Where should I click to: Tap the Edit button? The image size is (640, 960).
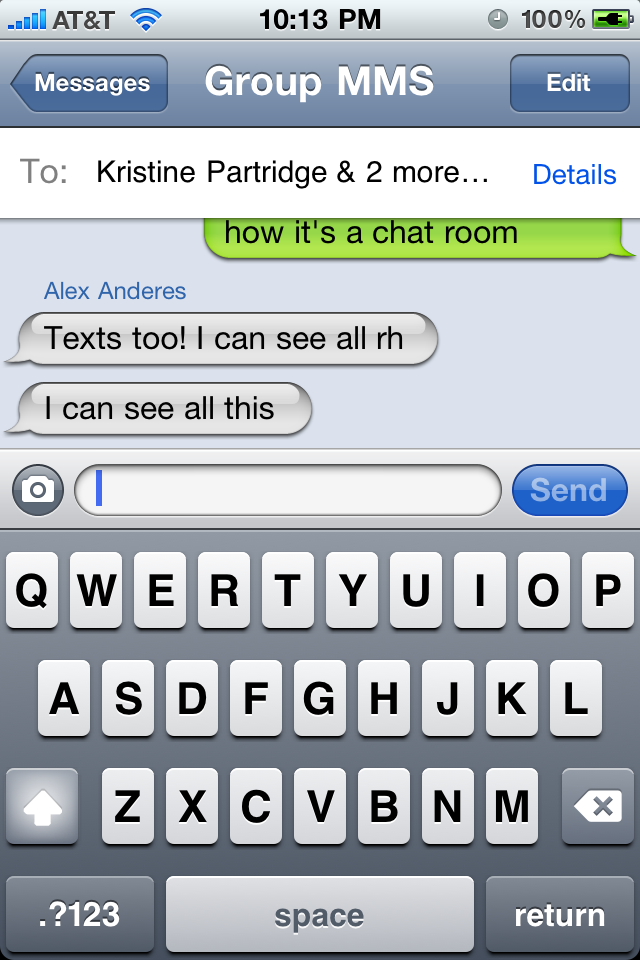(x=568, y=83)
